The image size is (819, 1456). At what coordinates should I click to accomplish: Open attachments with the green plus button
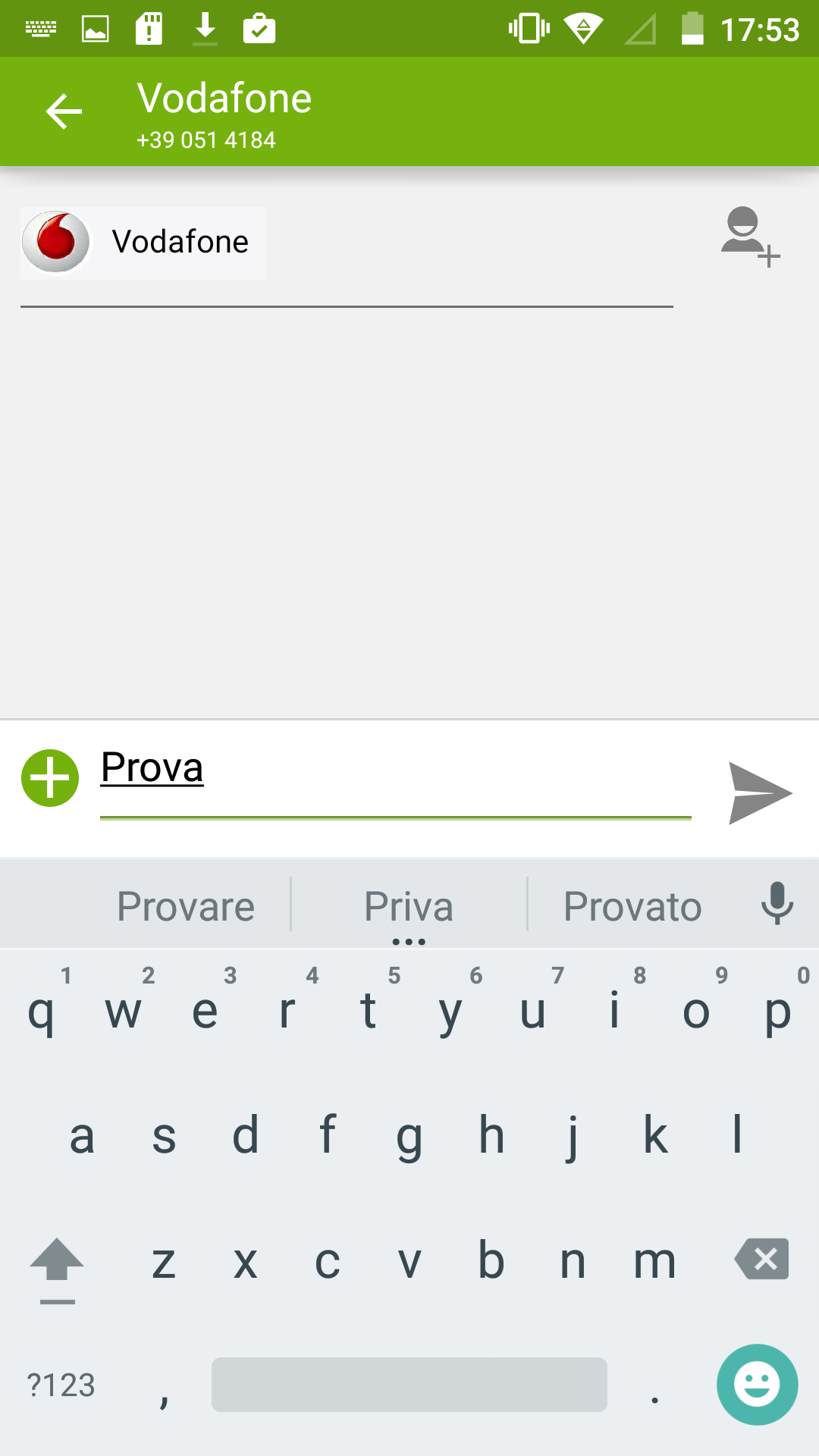(50, 778)
